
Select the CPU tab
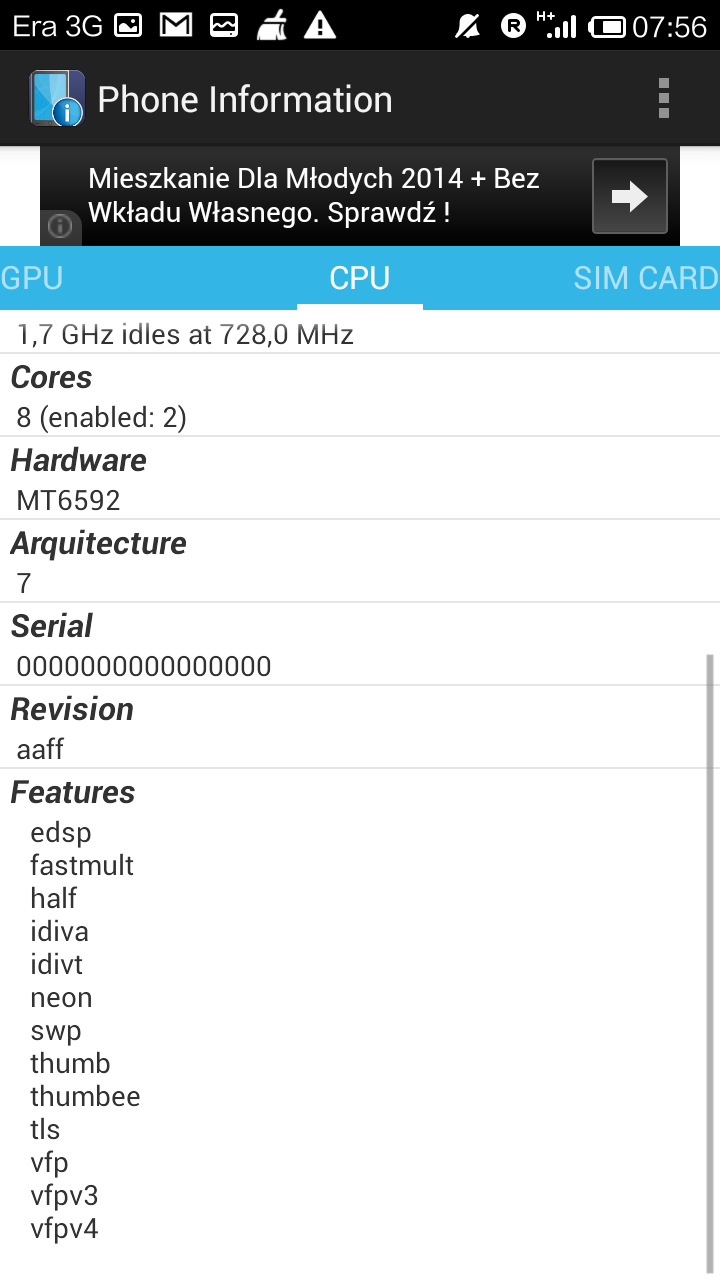359,278
